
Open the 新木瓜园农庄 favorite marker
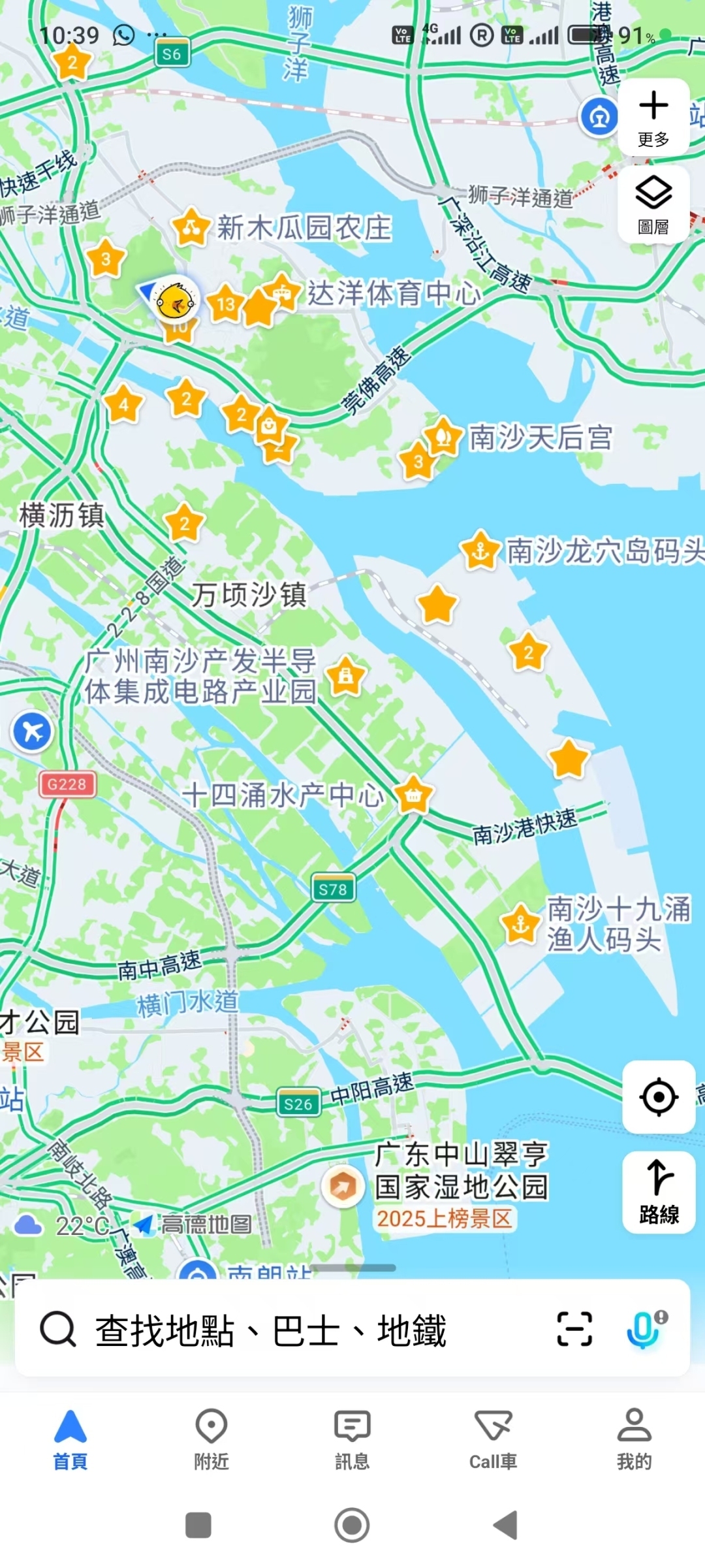point(191,227)
